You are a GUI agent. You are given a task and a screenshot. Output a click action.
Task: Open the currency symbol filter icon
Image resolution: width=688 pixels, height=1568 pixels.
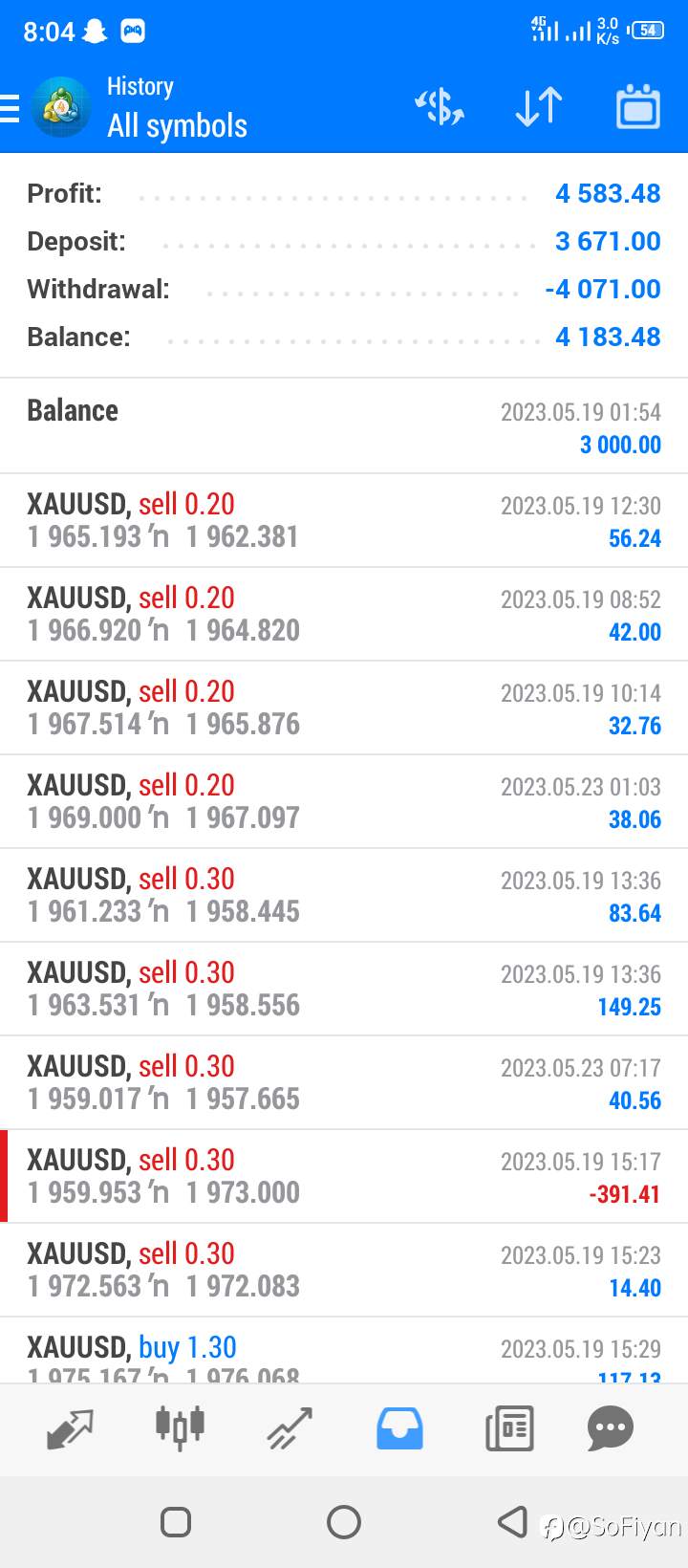[440, 107]
